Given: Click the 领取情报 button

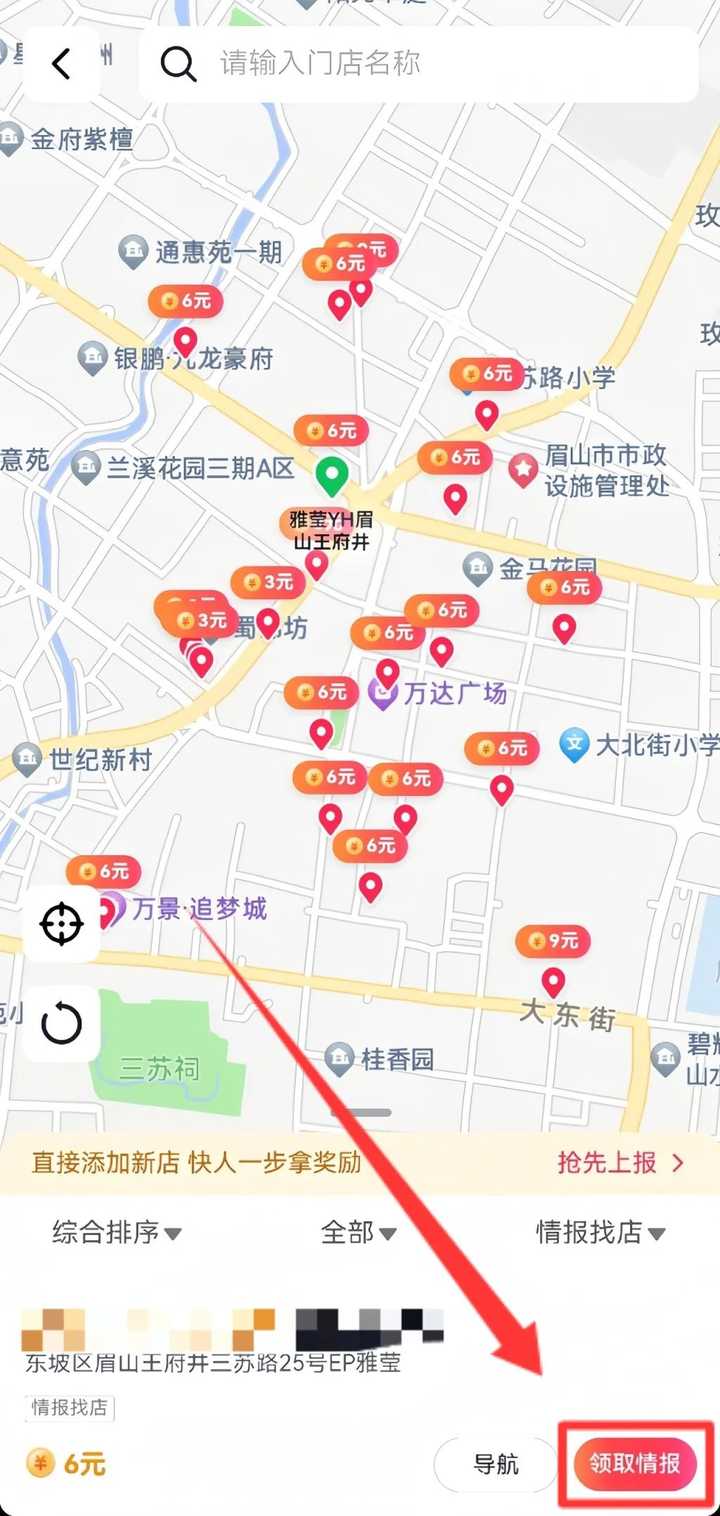Looking at the screenshot, I should pyautogui.click(x=635, y=1462).
